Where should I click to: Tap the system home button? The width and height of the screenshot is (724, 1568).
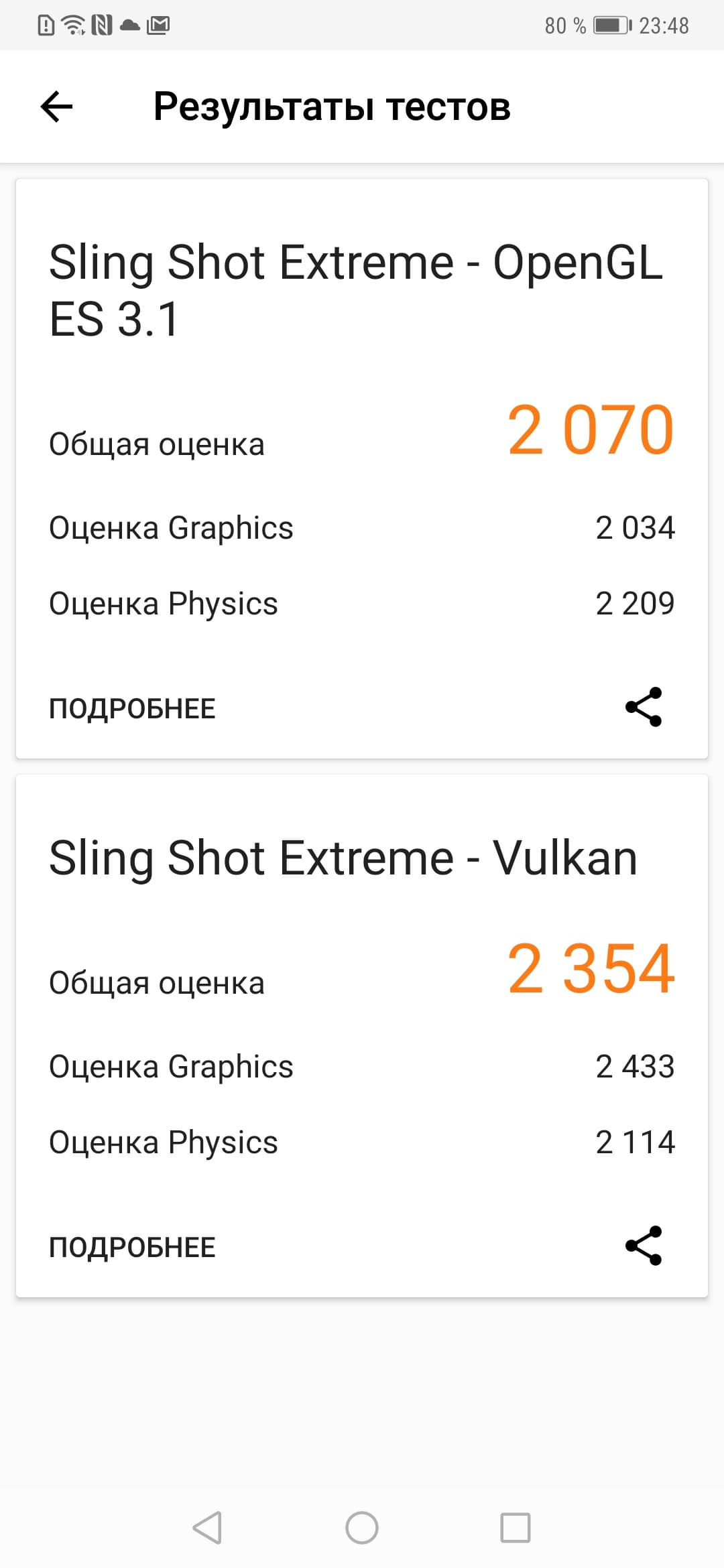pos(362,1528)
